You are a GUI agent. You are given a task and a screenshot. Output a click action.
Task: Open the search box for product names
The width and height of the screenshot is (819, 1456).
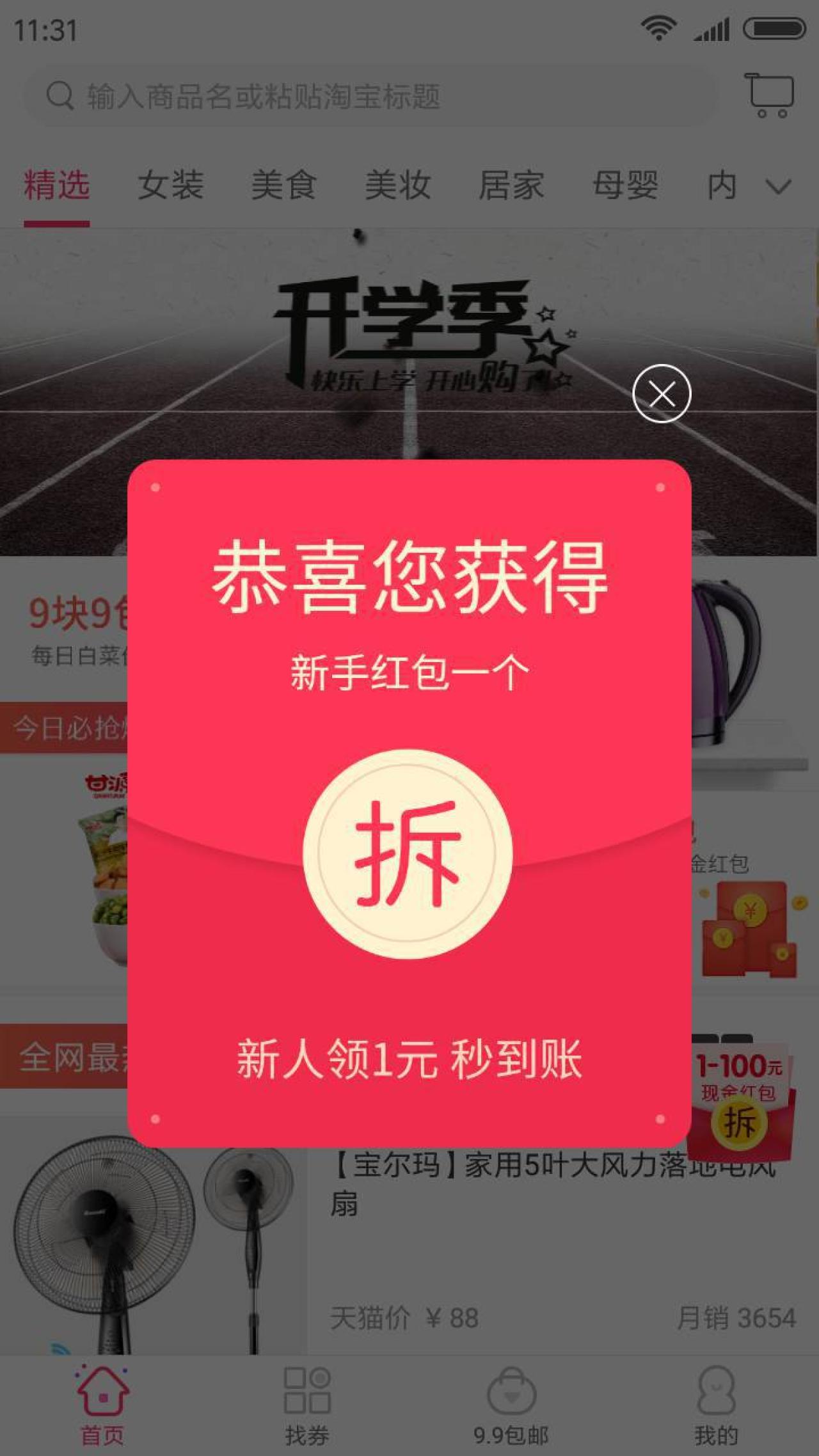click(x=371, y=96)
